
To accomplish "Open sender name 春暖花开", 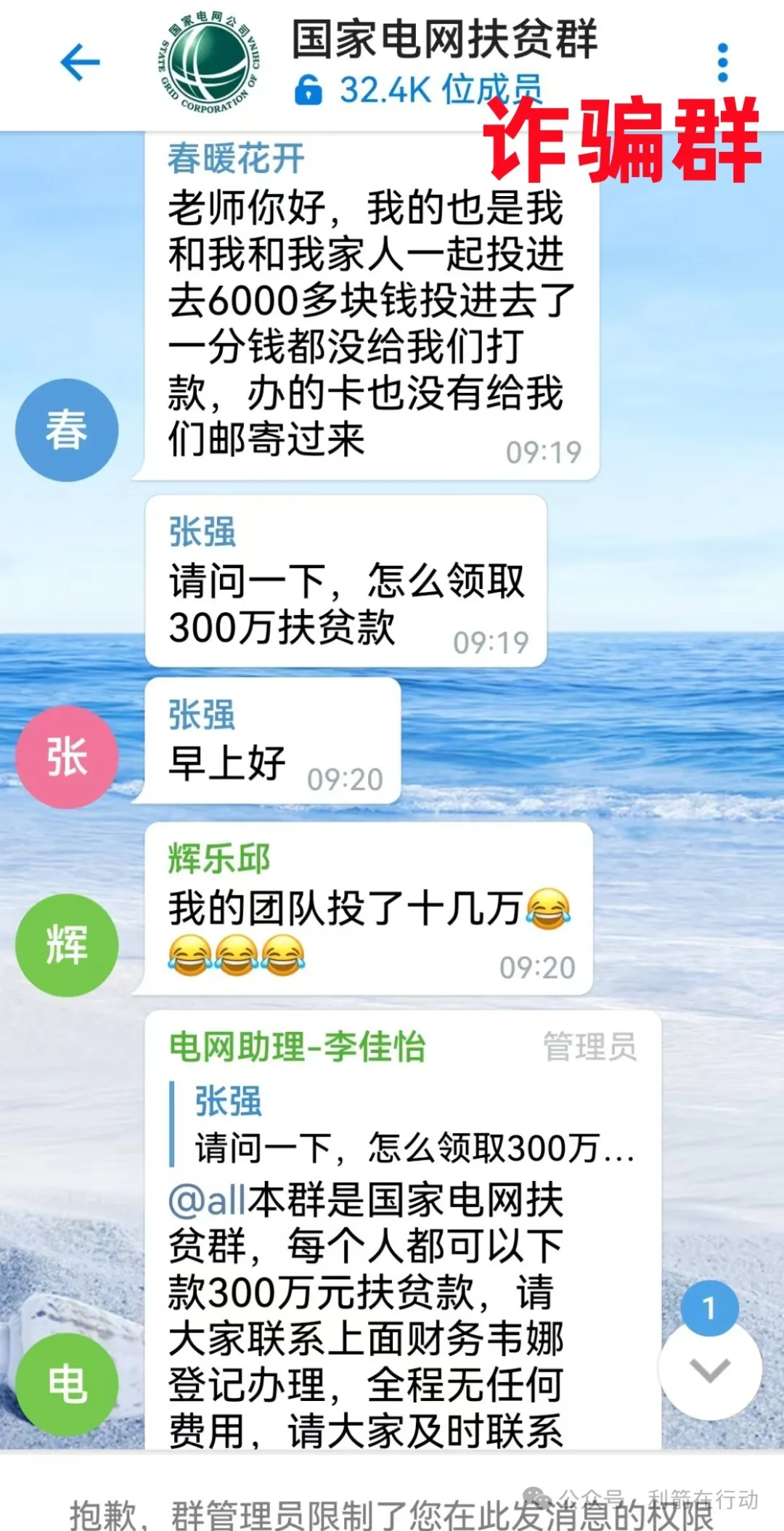I will click(236, 158).
